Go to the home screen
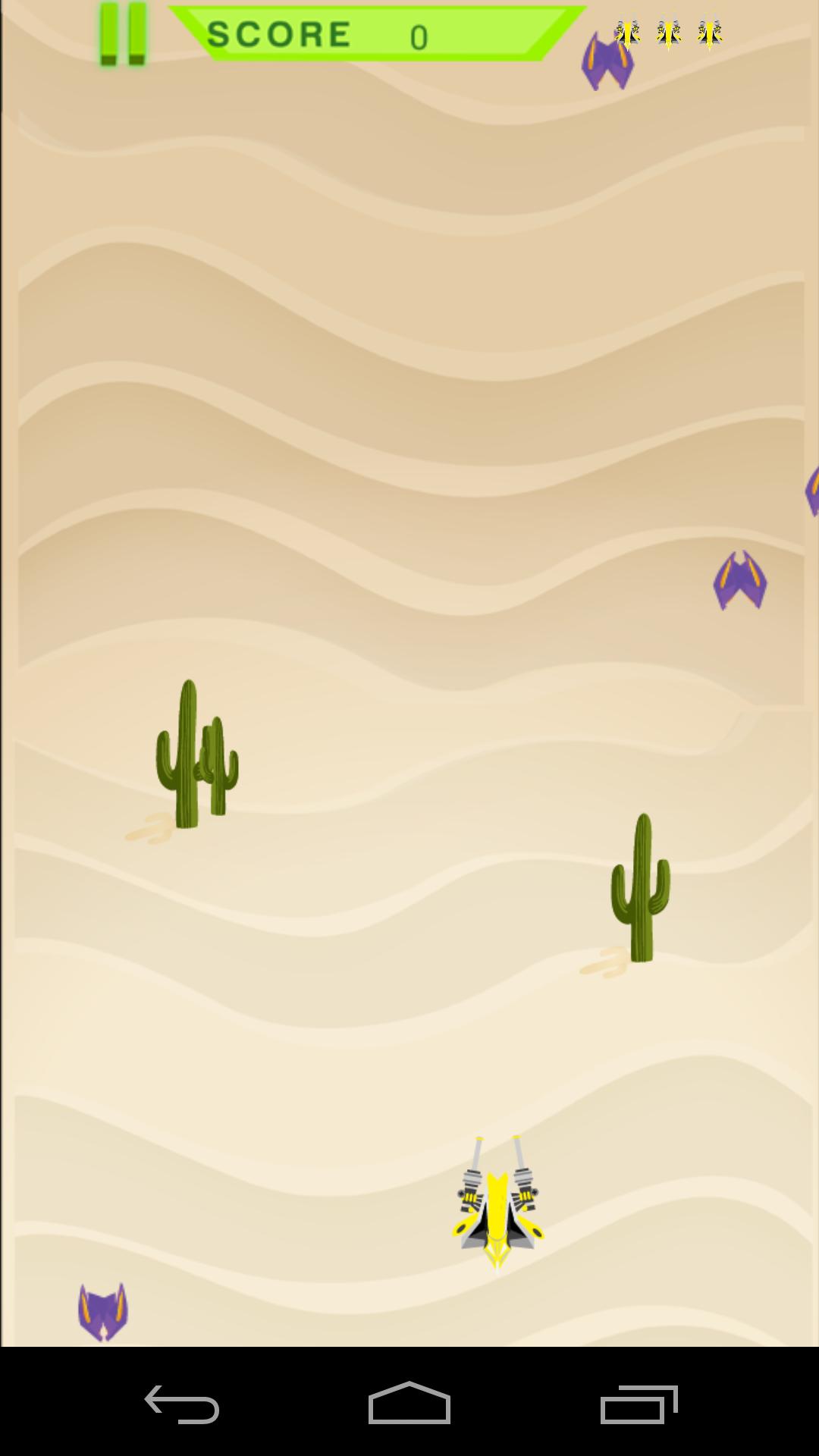 click(x=409, y=1404)
